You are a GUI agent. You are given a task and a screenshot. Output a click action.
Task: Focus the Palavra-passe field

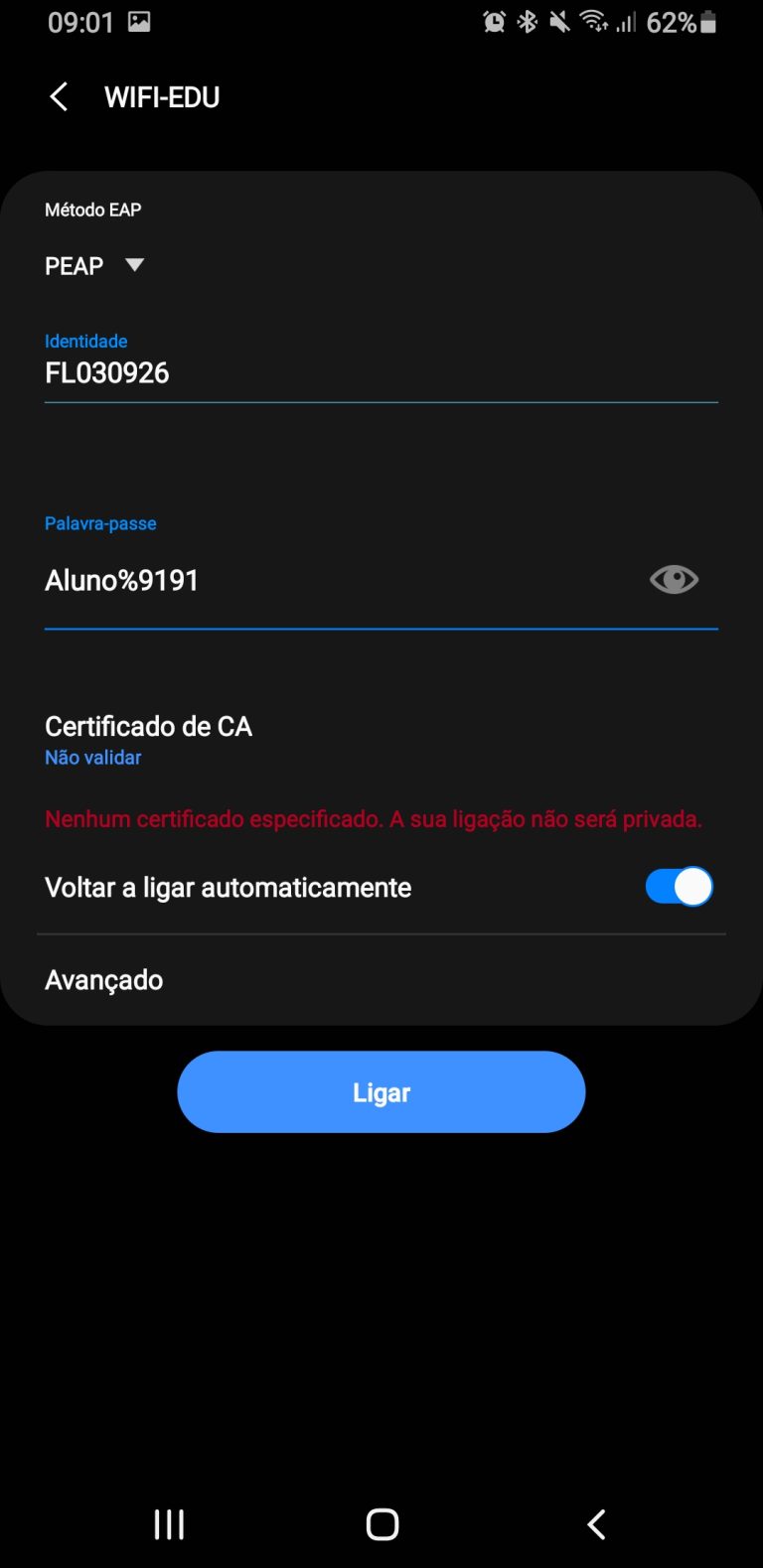(338, 581)
